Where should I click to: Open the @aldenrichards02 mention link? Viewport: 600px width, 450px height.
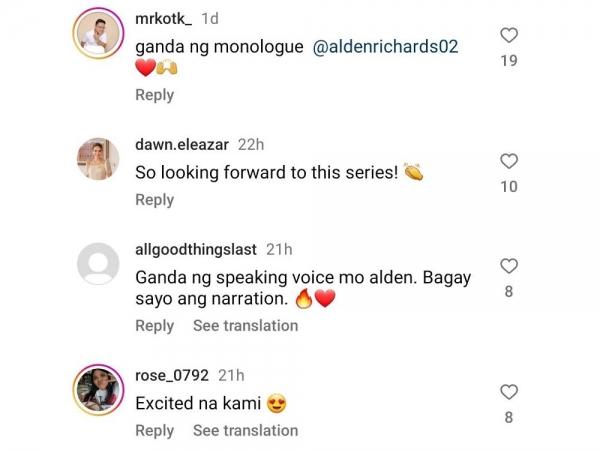[x=393, y=48]
